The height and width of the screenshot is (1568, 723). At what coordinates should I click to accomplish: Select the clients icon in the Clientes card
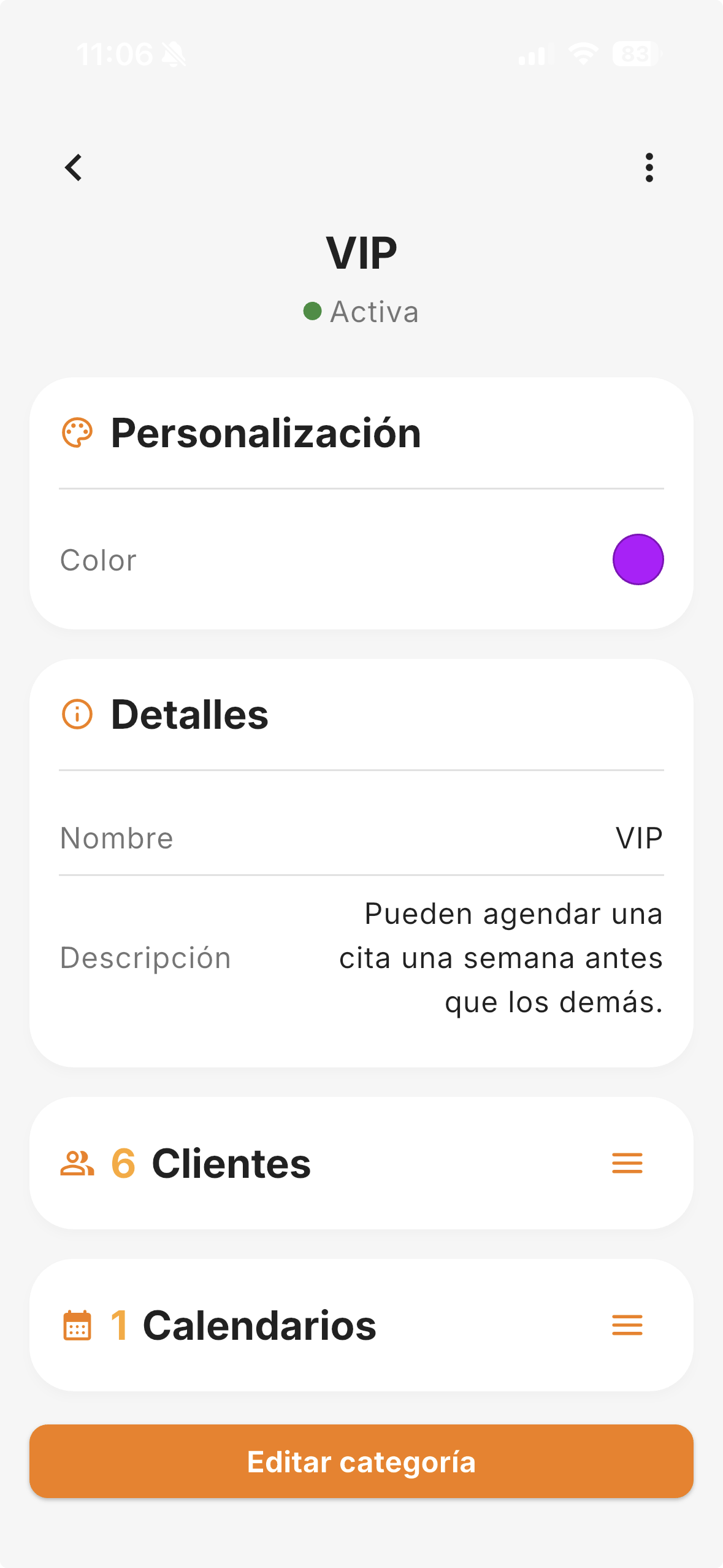tap(76, 1163)
